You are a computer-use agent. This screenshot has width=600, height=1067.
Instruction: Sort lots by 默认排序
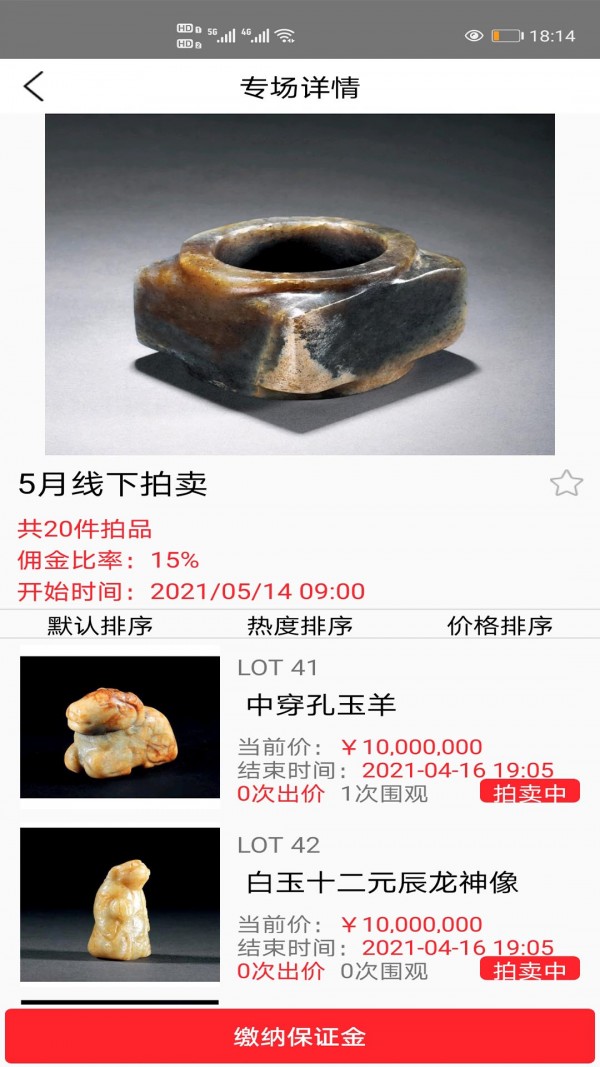point(100,626)
